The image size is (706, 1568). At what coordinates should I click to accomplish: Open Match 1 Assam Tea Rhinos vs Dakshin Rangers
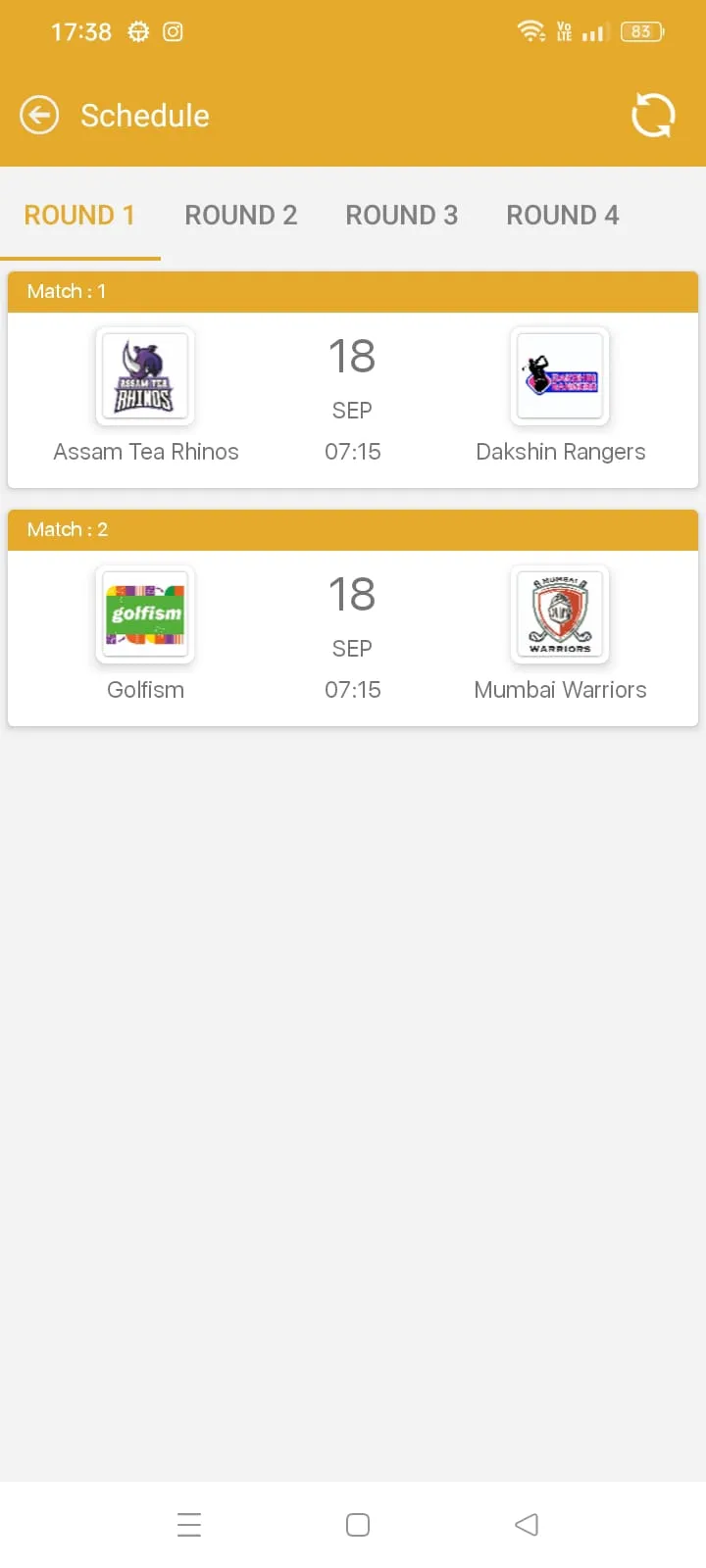[353, 380]
